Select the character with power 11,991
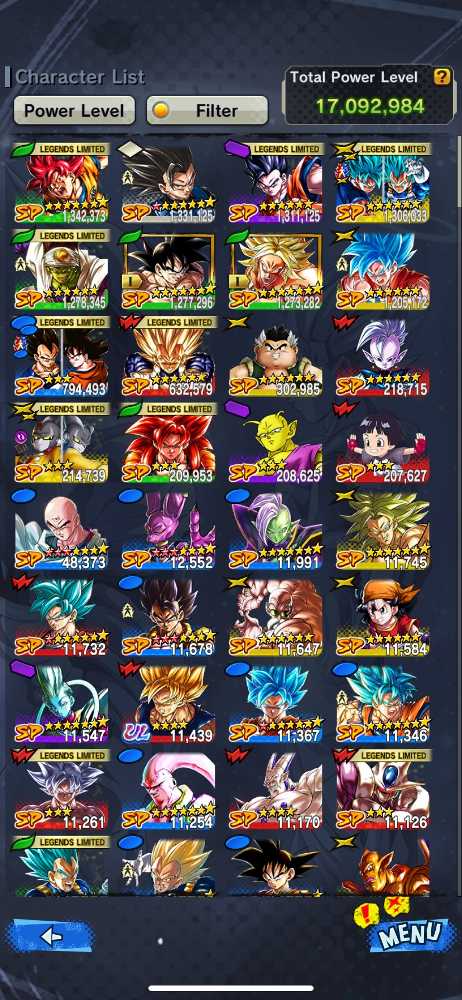This screenshot has width=462, height=1000. pyautogui.click(x=275, y=529)
